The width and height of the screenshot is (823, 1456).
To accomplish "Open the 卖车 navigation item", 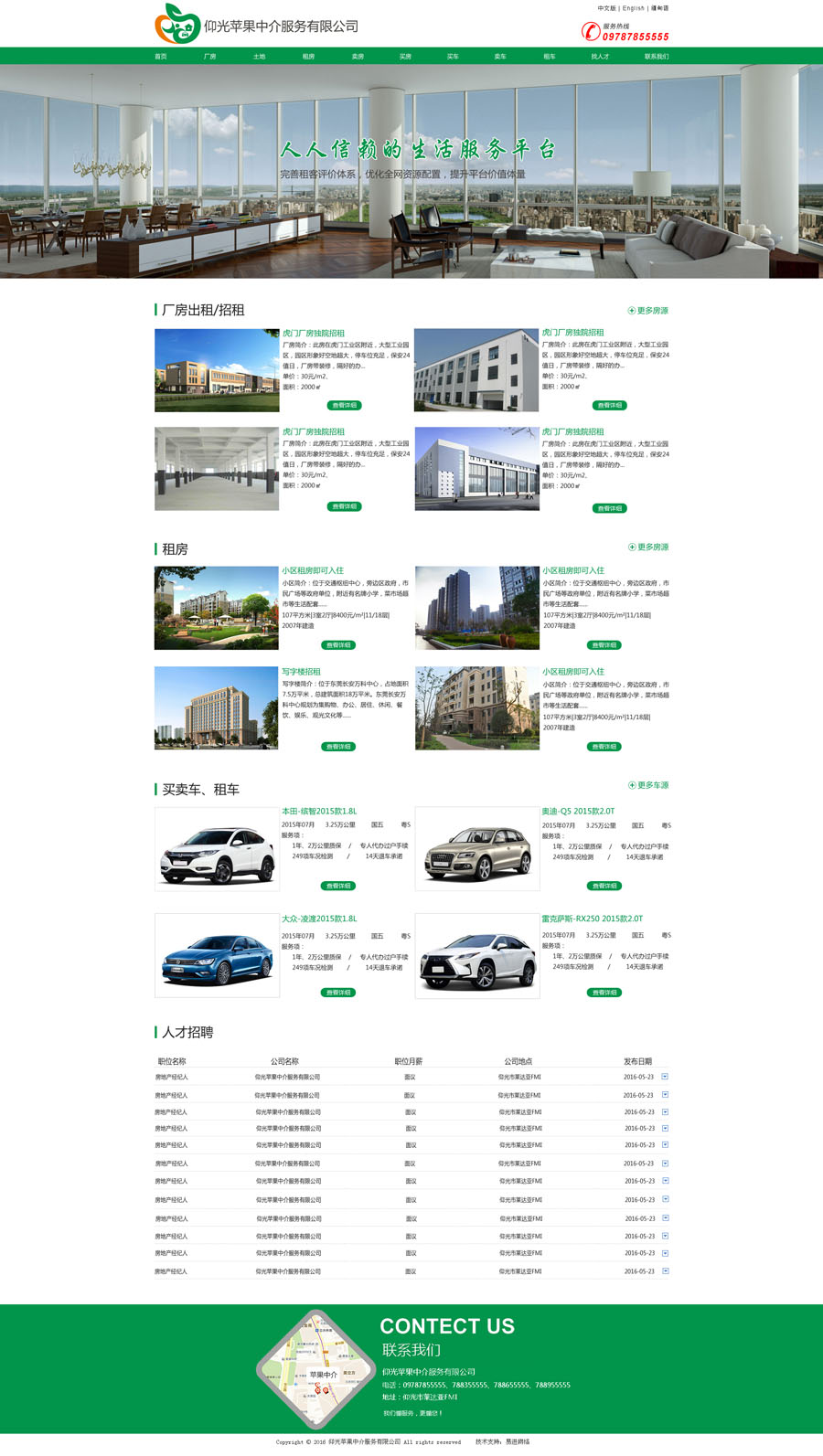I will pyautogui.click(x=500, y=57).
